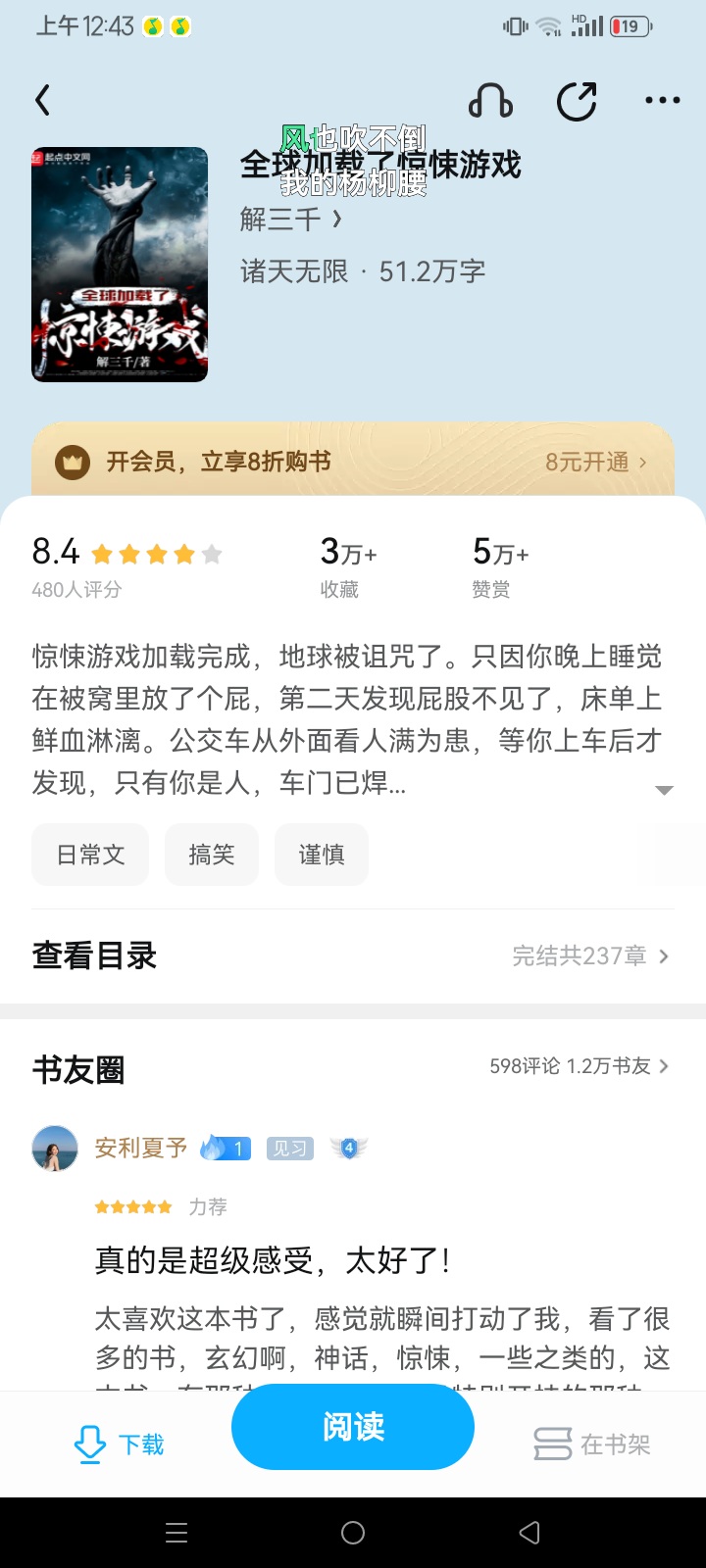Image resolution: width=706 pixels, height=1568 pixels.
Task: Select the 谨慎 tag
Action: pyautogui.click(x=322, y=855)
